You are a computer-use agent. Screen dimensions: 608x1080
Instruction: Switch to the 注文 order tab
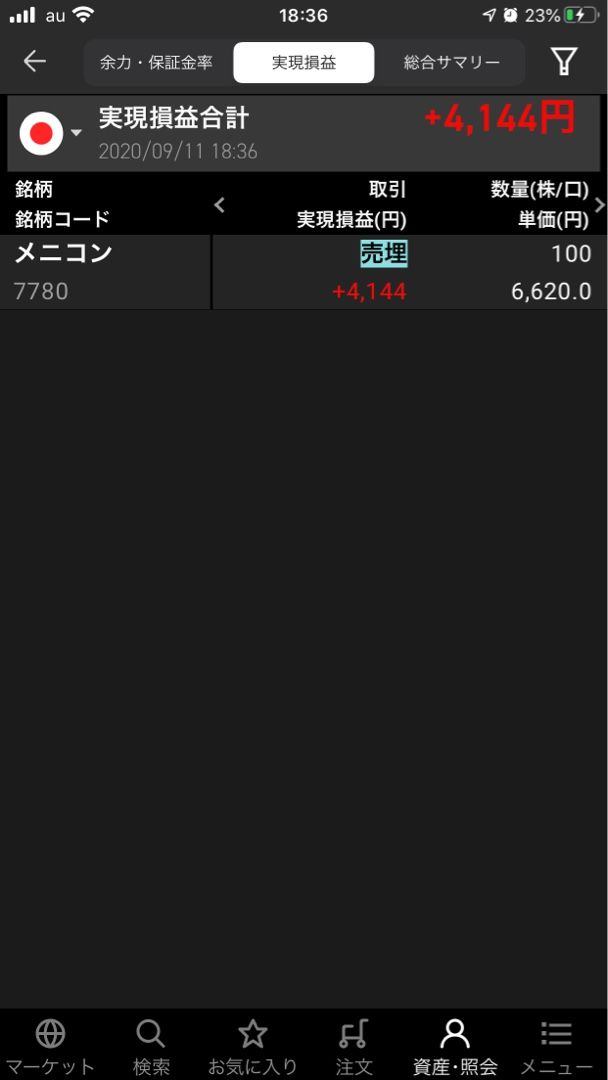[x=354, y=1046]
